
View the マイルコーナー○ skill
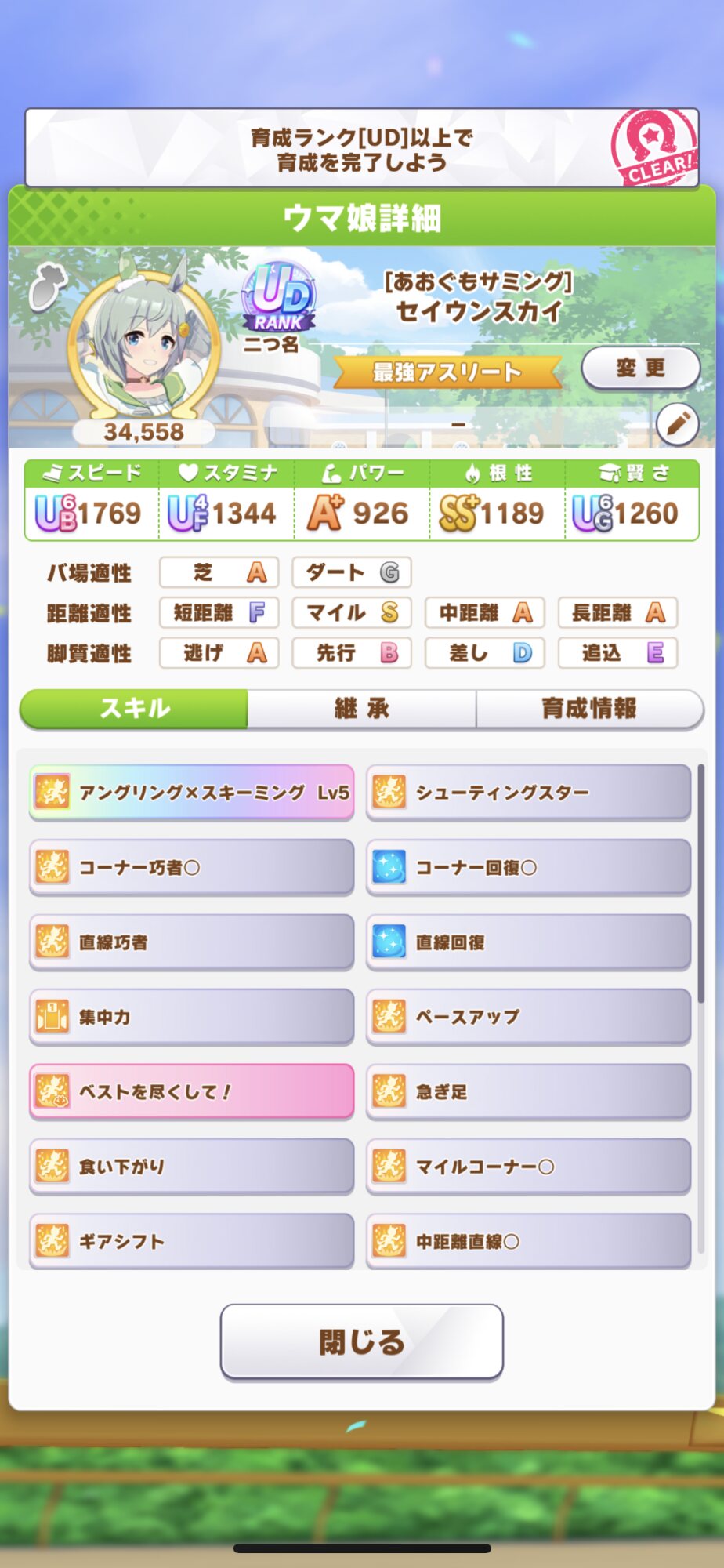(x=528, y=1167)
